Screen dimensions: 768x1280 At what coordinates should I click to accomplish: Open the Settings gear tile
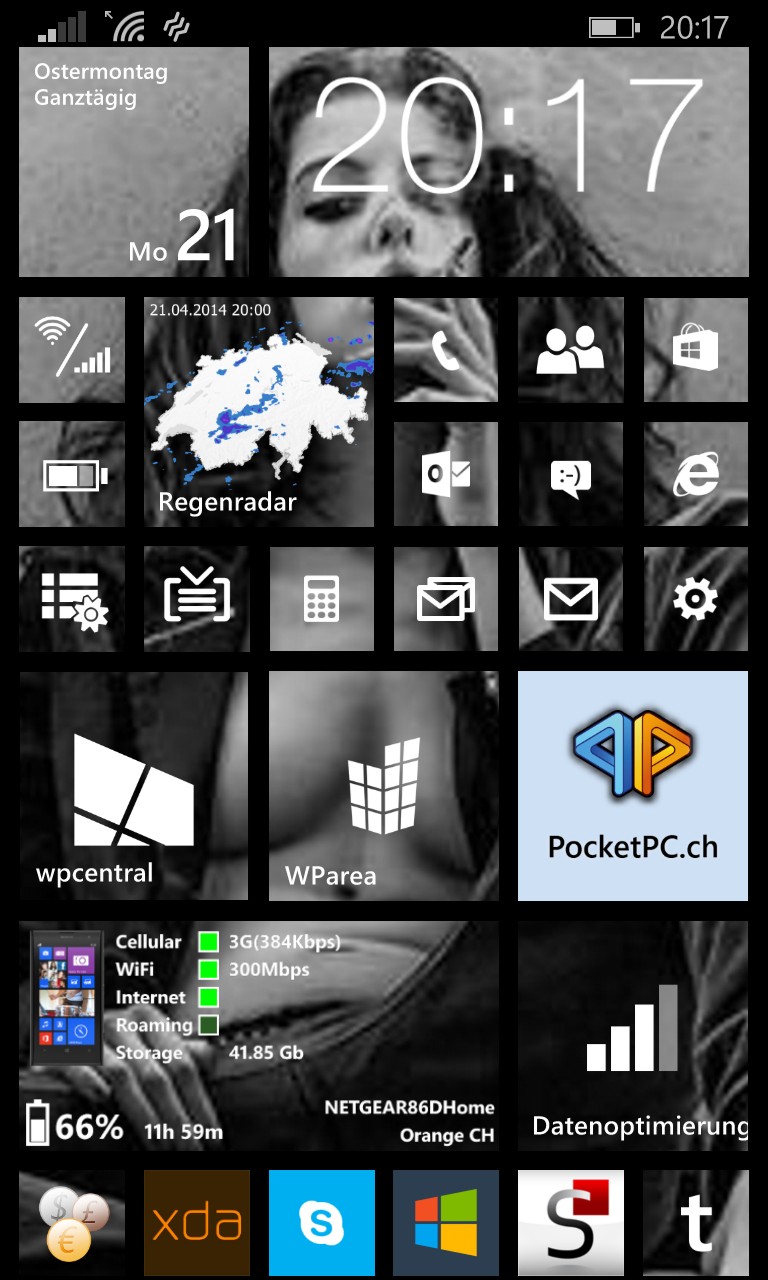pyautogui.click(x=696, y=599)
